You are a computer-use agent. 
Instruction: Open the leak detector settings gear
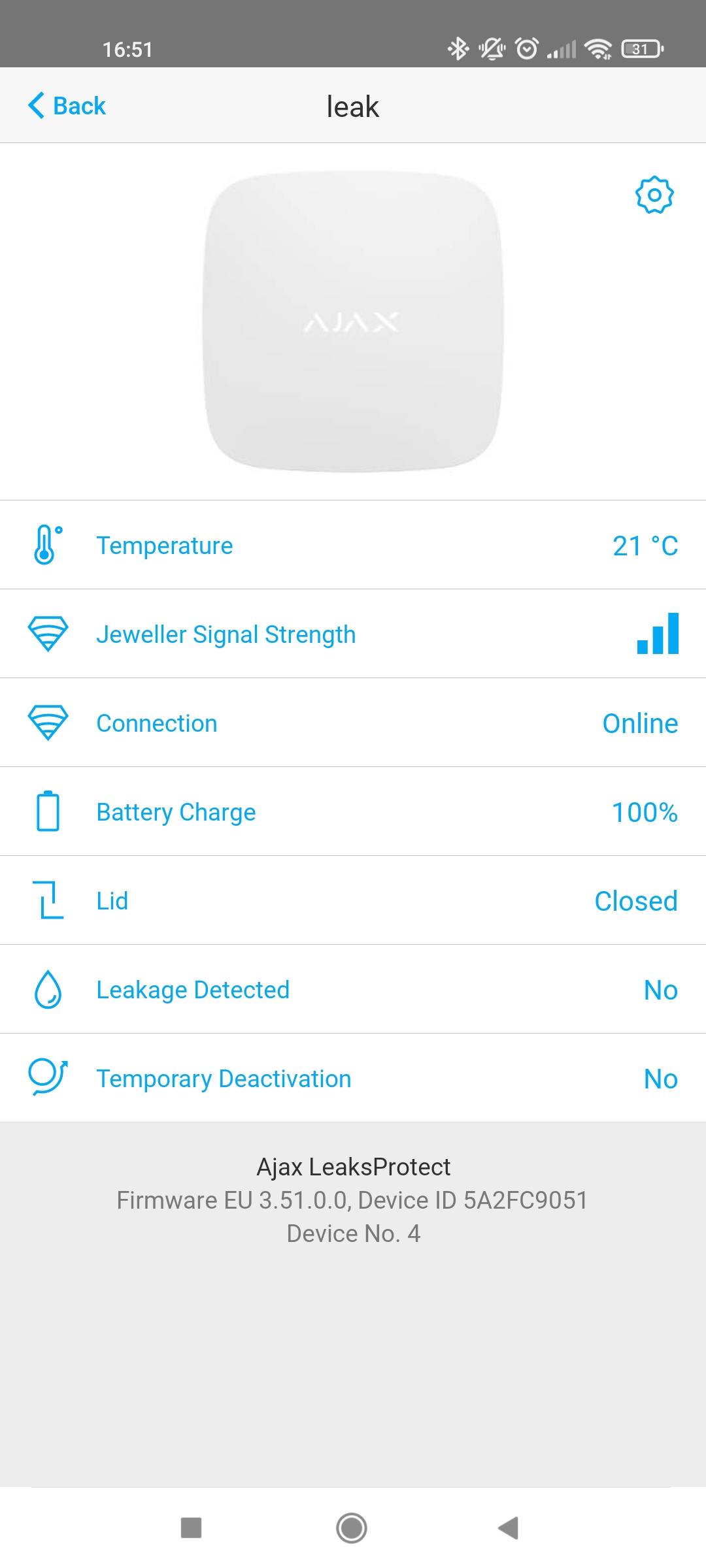coord(654,195)
